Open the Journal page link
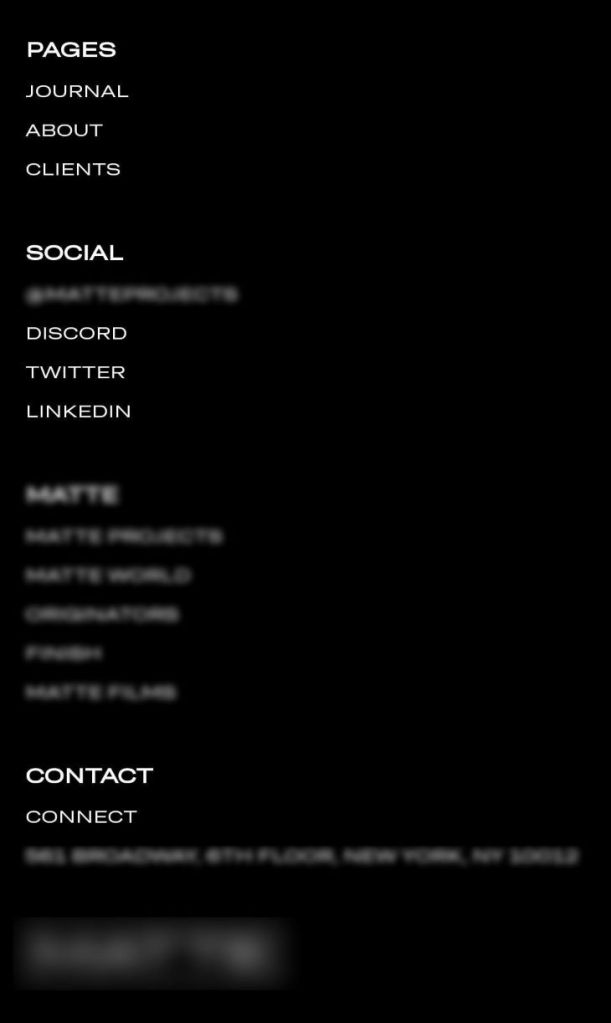This screenshot has width=611, height=1023. point(77,91)
